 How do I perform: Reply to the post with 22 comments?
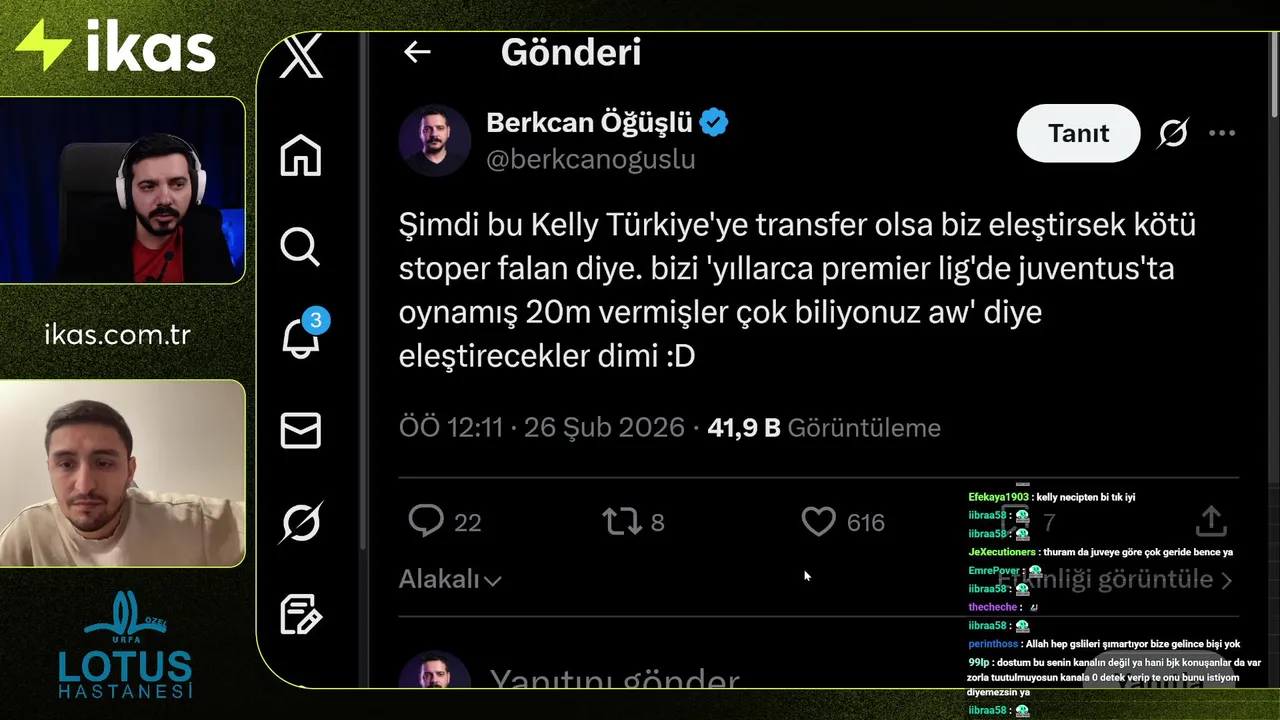[427, 521]
